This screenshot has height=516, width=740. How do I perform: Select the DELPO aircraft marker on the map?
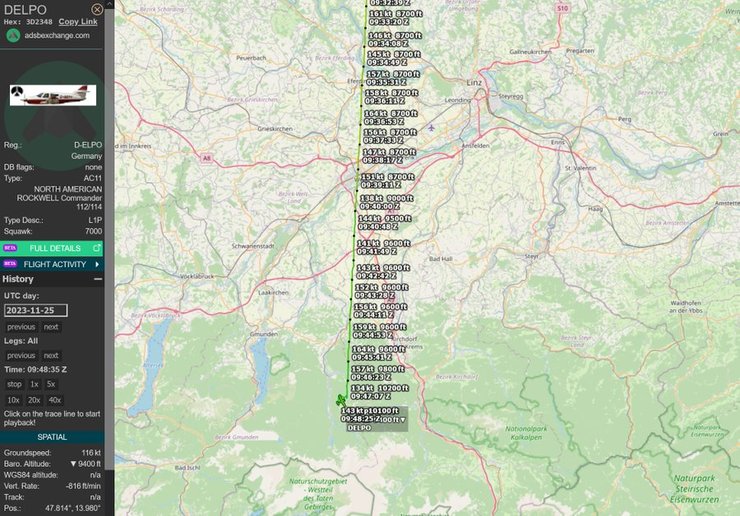point(346,404)
